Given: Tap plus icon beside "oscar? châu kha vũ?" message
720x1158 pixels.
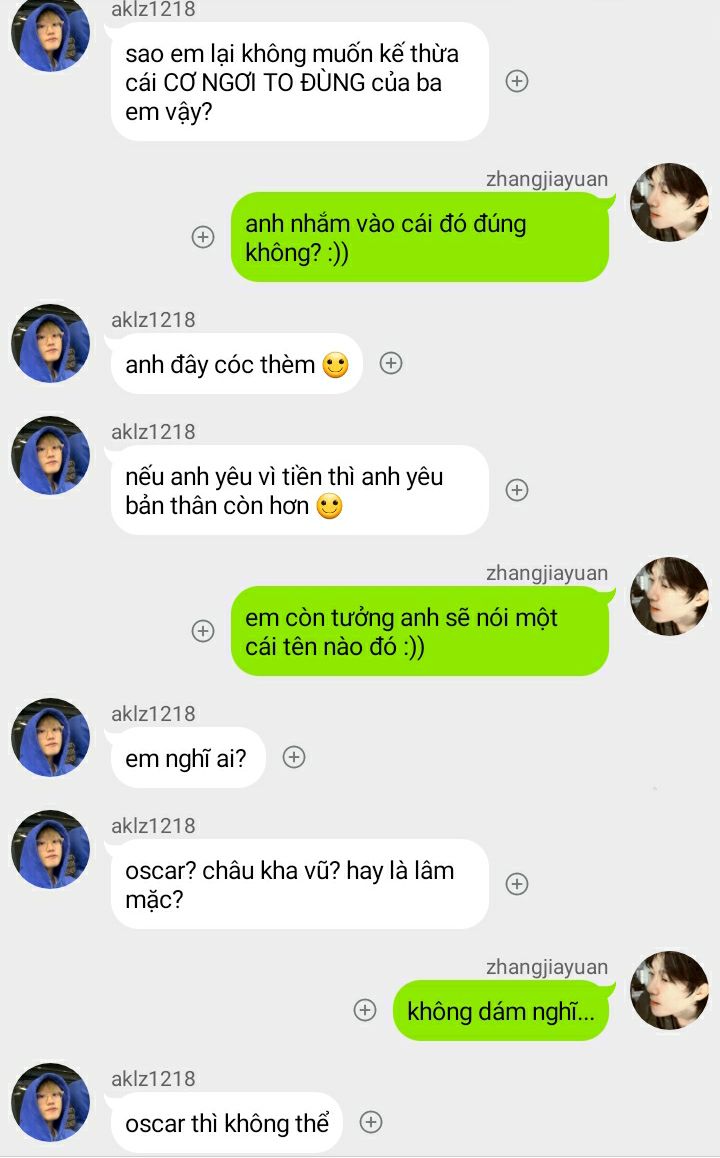Looking at the screenshot, I should [516, 884].
